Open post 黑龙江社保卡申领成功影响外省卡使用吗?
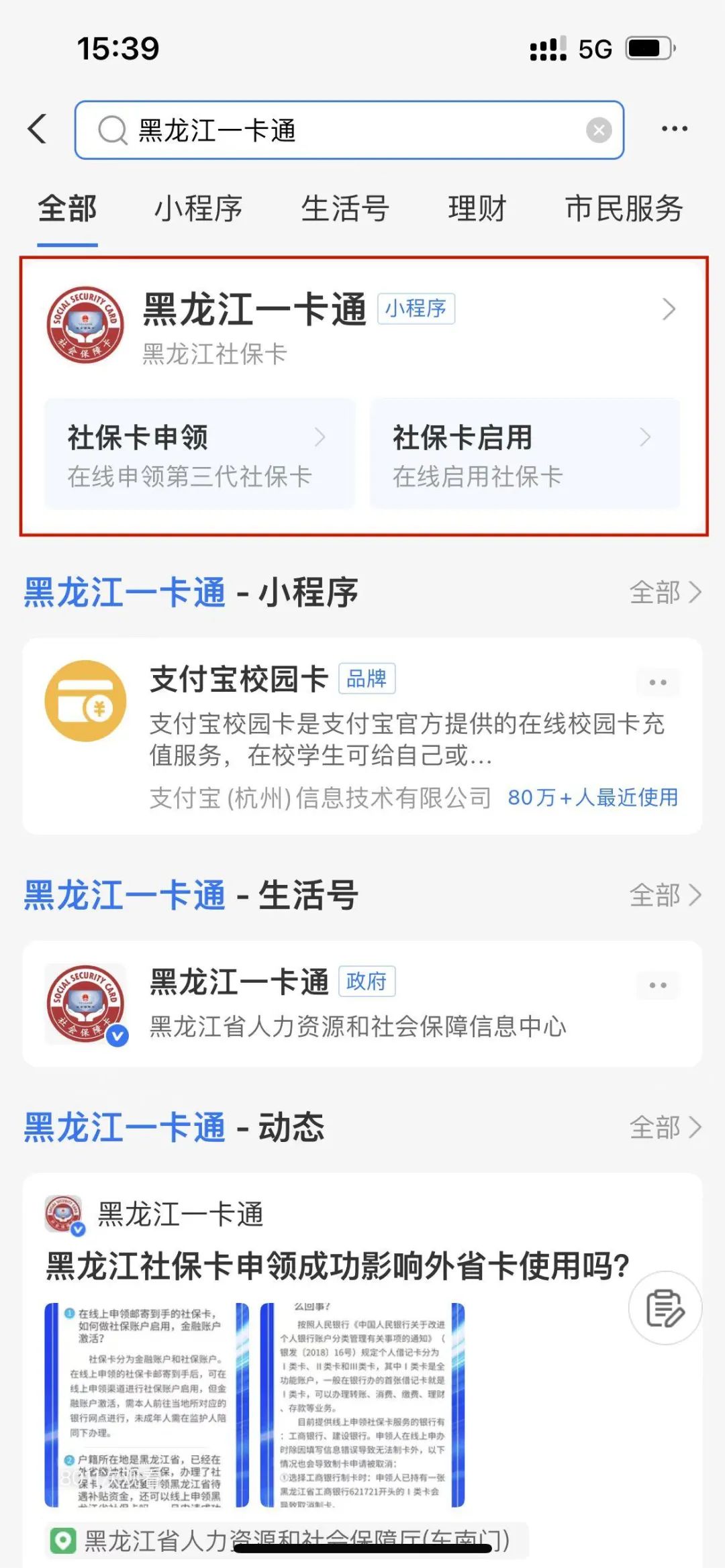 [337, 1266]
